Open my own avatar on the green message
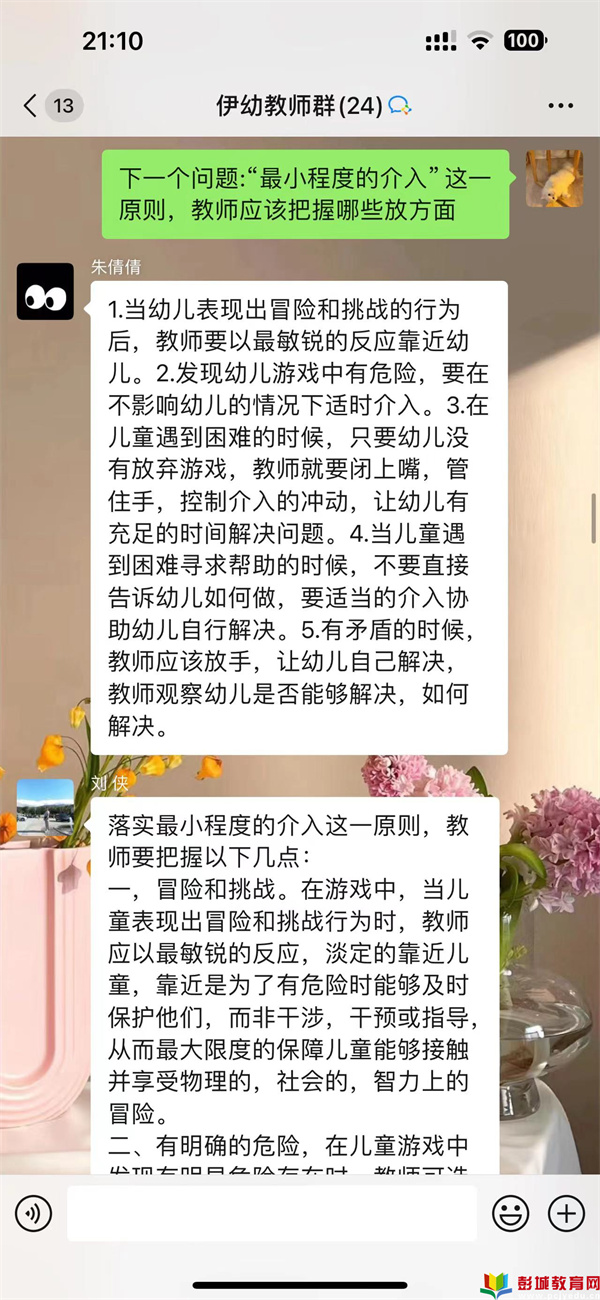This screenshot has width=600, height=1300. point(554,179)
